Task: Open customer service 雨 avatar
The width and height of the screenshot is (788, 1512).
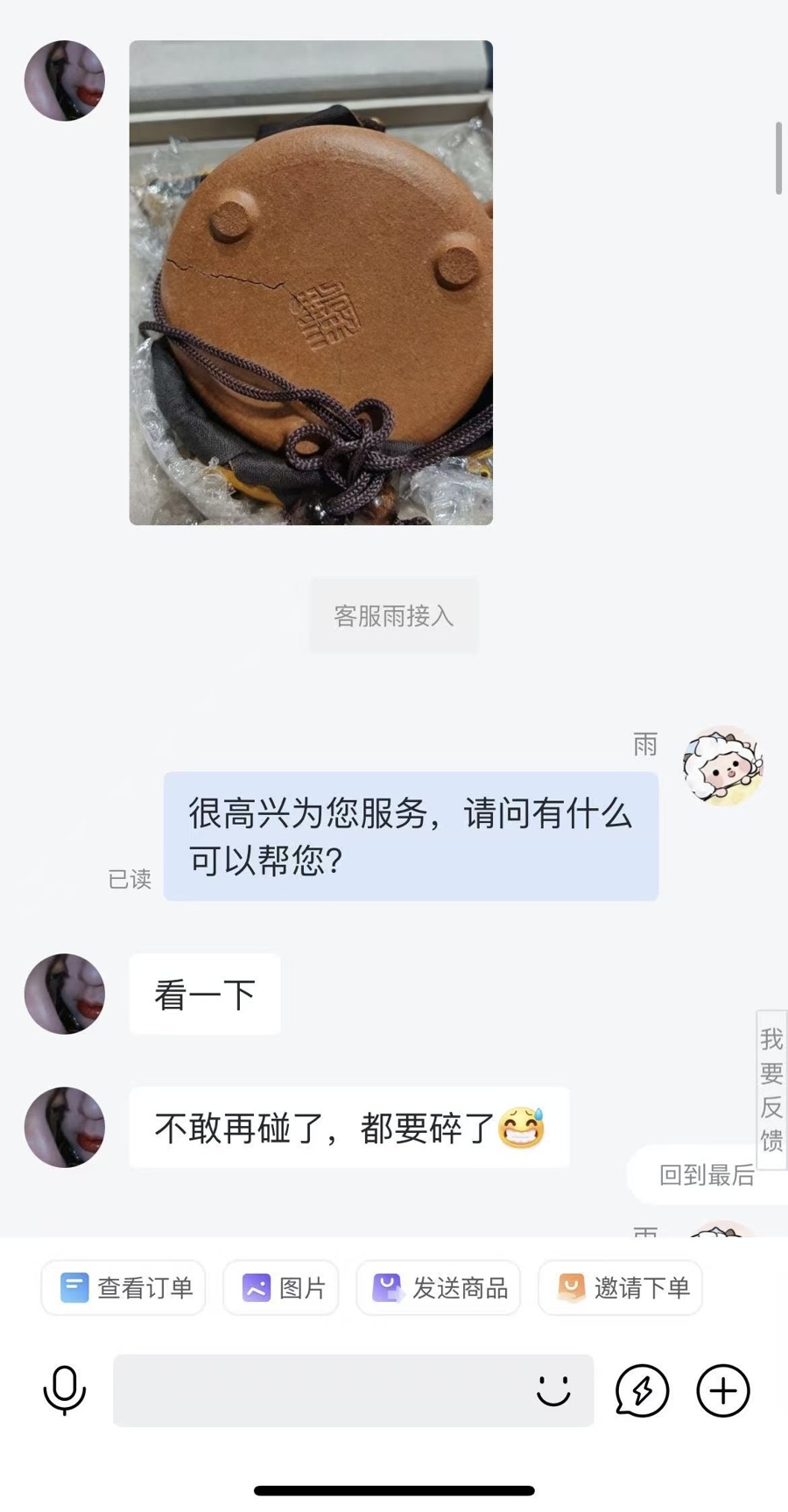Action: tap(723, 766)
